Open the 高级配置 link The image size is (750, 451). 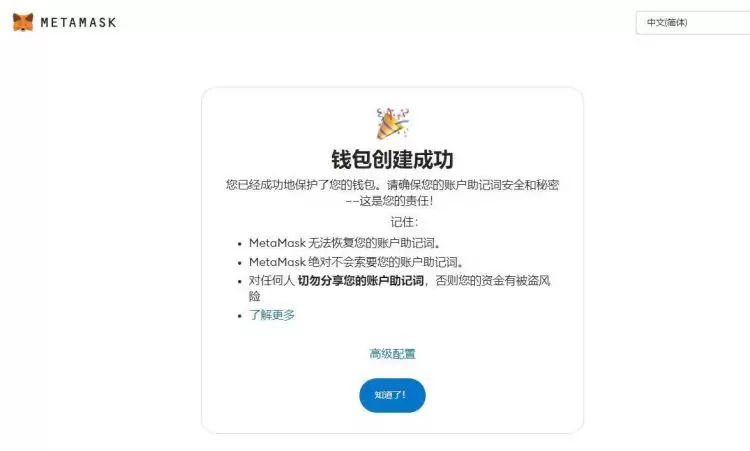pyautogui.click(x=392, y=354)
